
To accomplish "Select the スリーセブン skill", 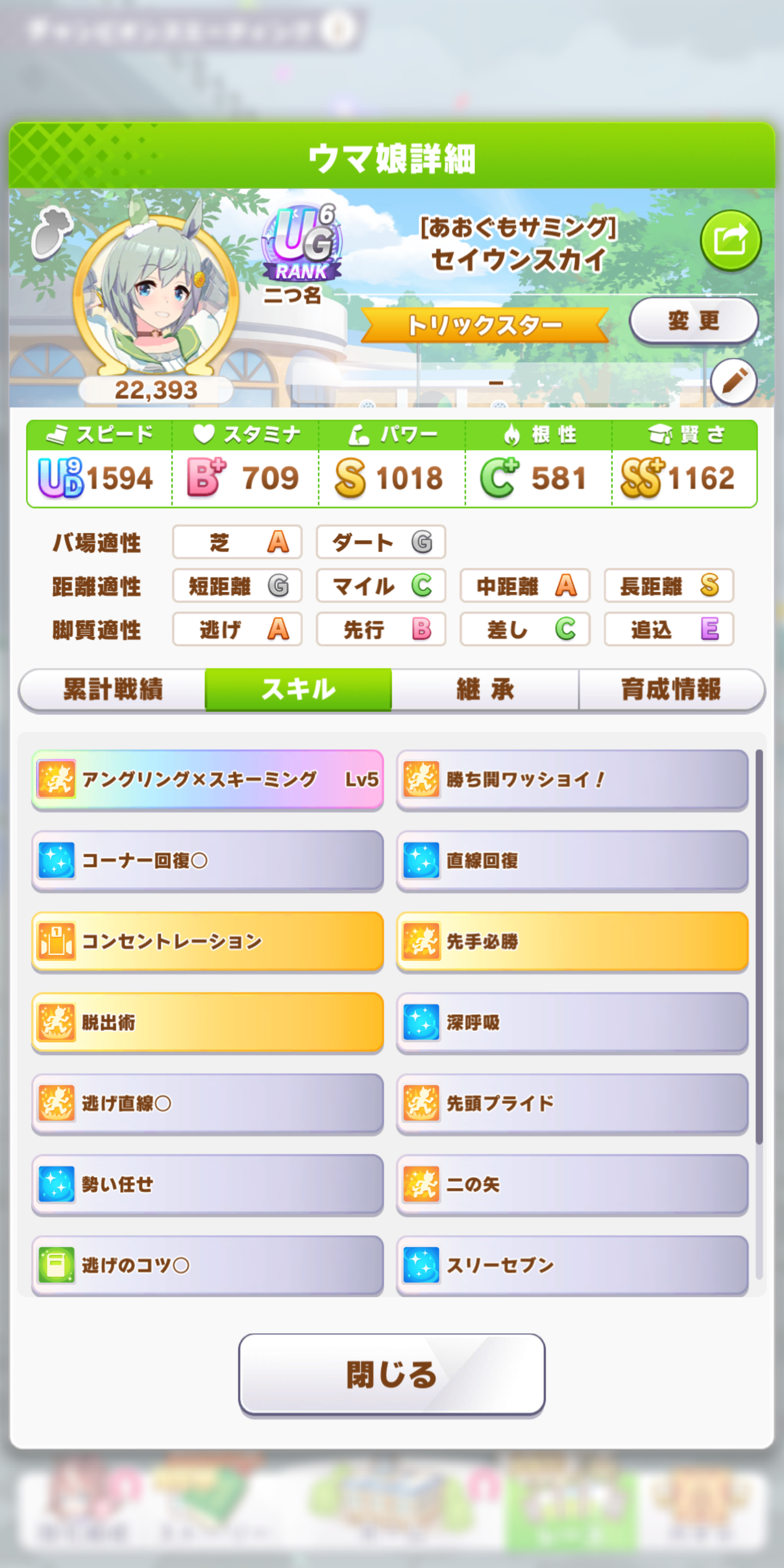I will [572, 1265].
